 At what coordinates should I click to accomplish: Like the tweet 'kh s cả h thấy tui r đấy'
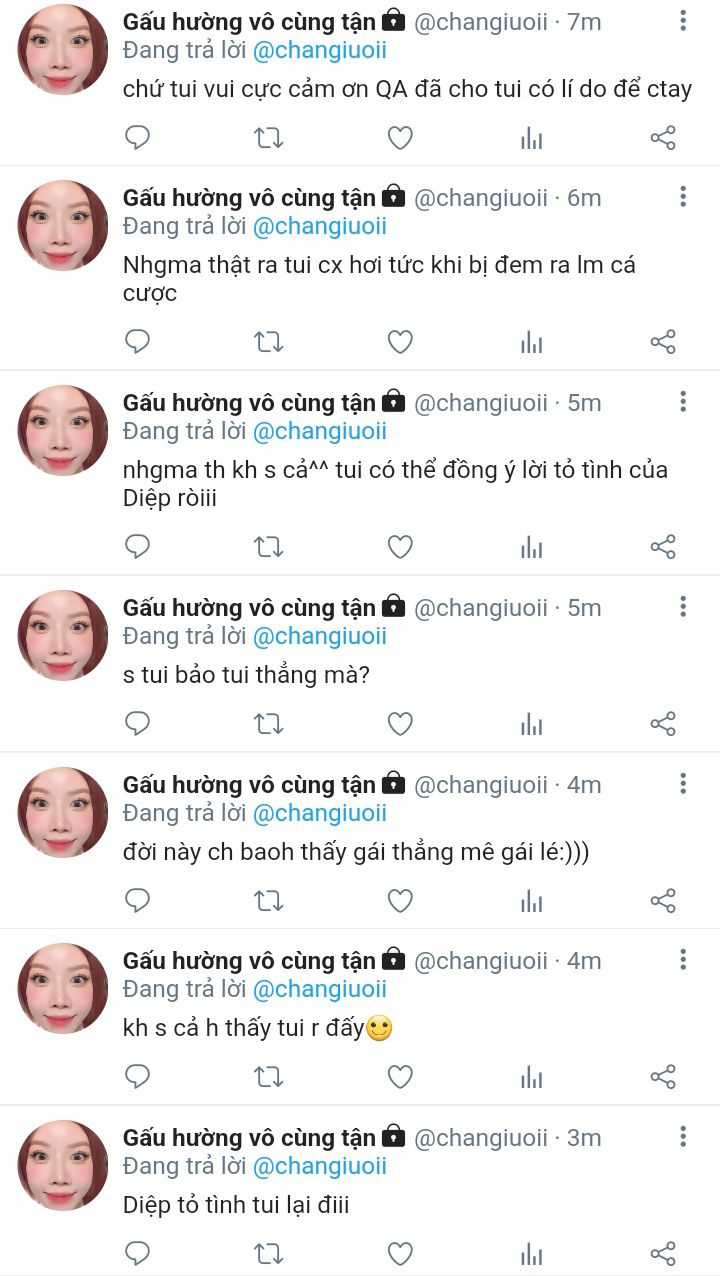tap(400, 1076)
